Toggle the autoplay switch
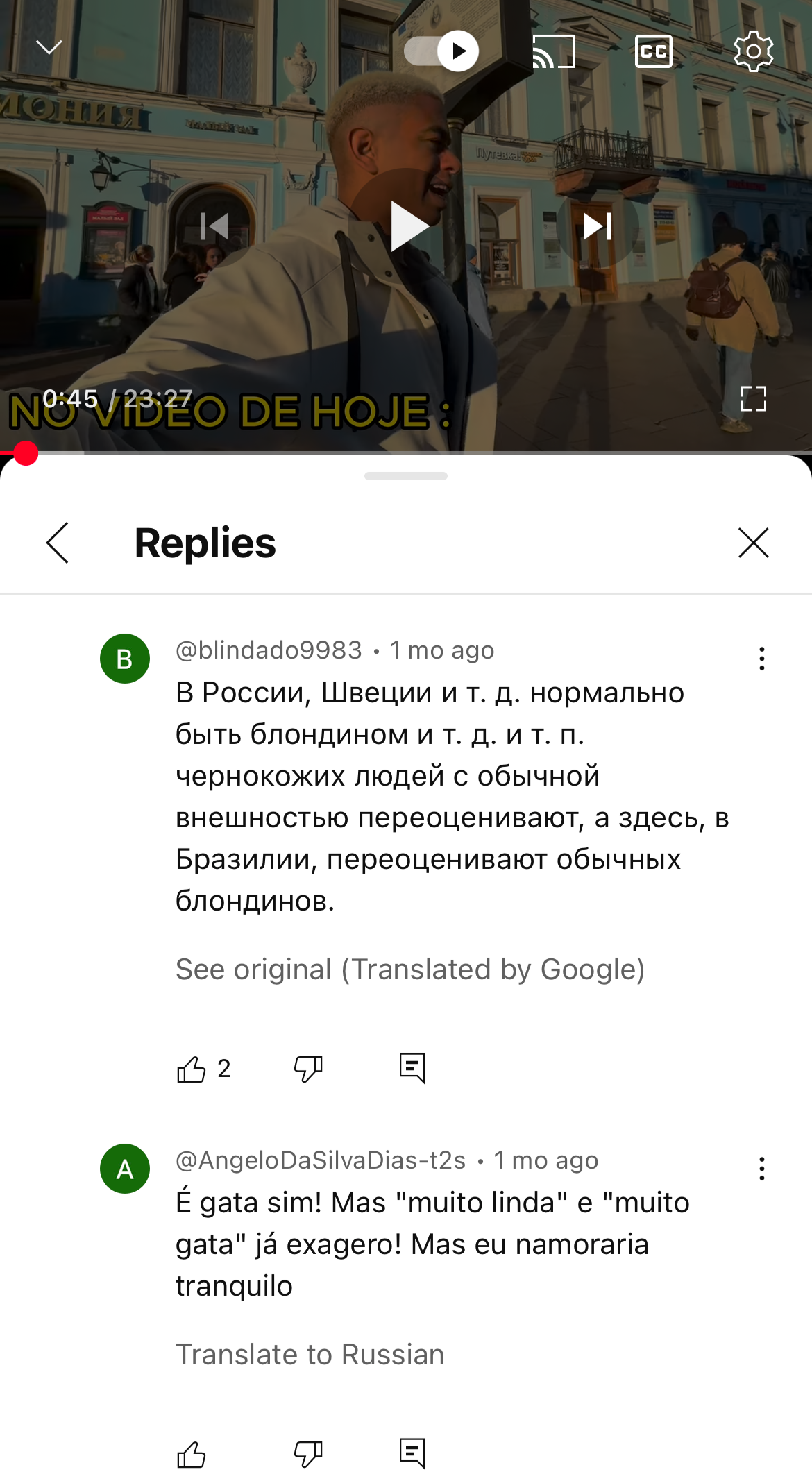 click(x=441, y=51)
